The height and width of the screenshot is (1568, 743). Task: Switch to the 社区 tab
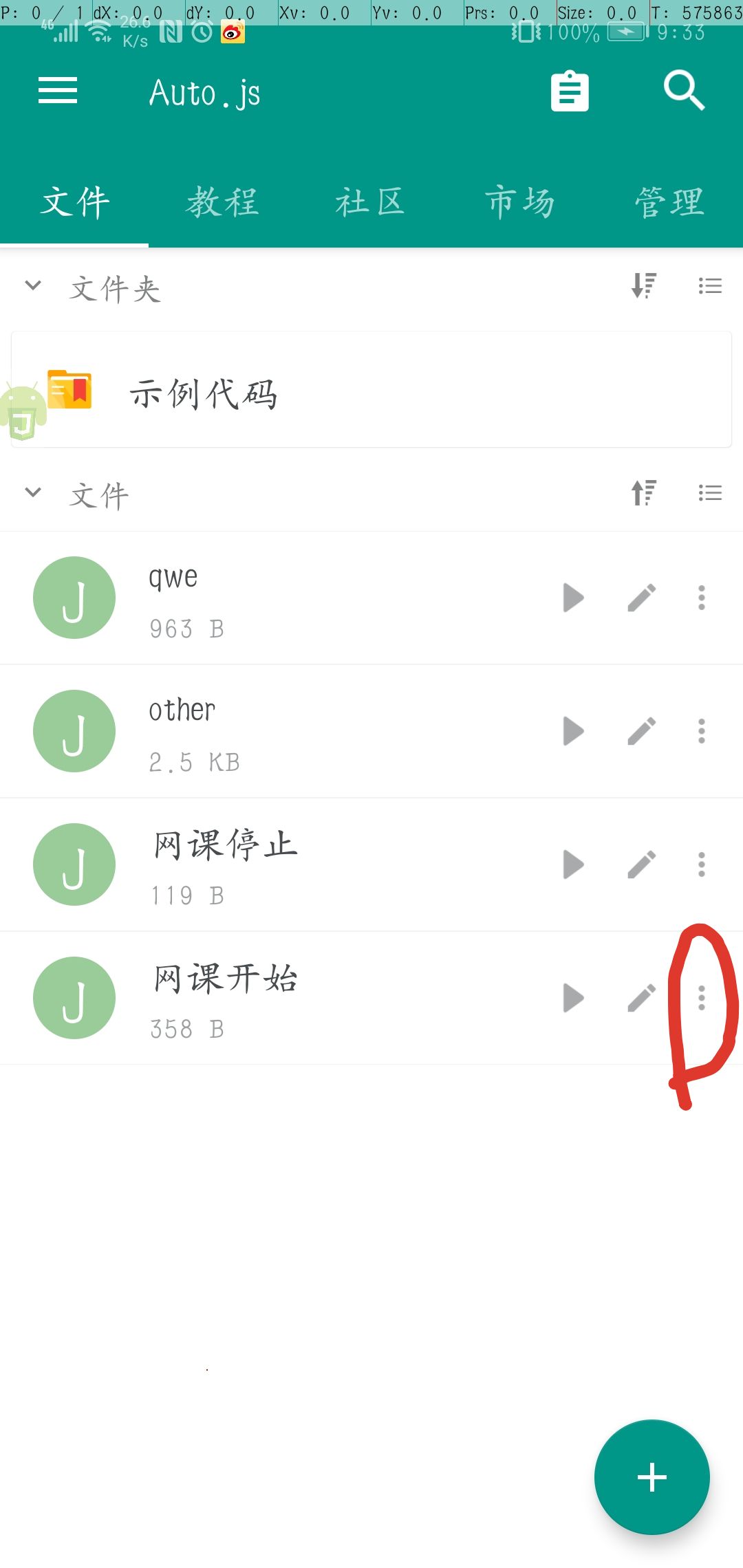(371, 203)
